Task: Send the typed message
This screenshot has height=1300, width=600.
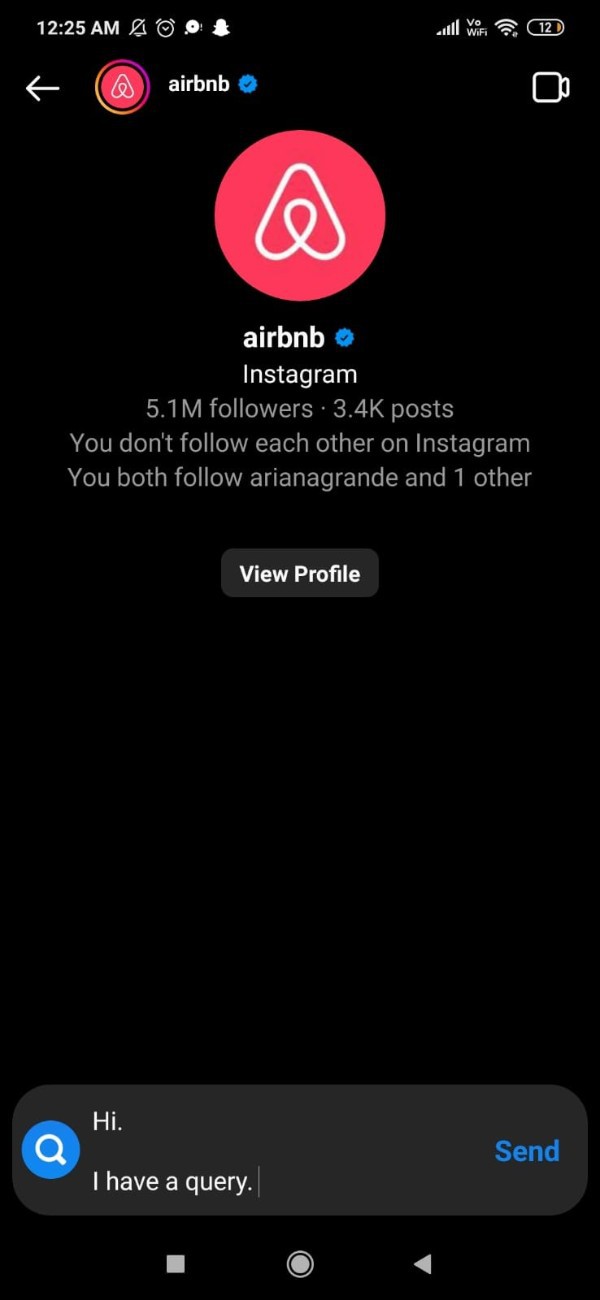Action: 526,1151
